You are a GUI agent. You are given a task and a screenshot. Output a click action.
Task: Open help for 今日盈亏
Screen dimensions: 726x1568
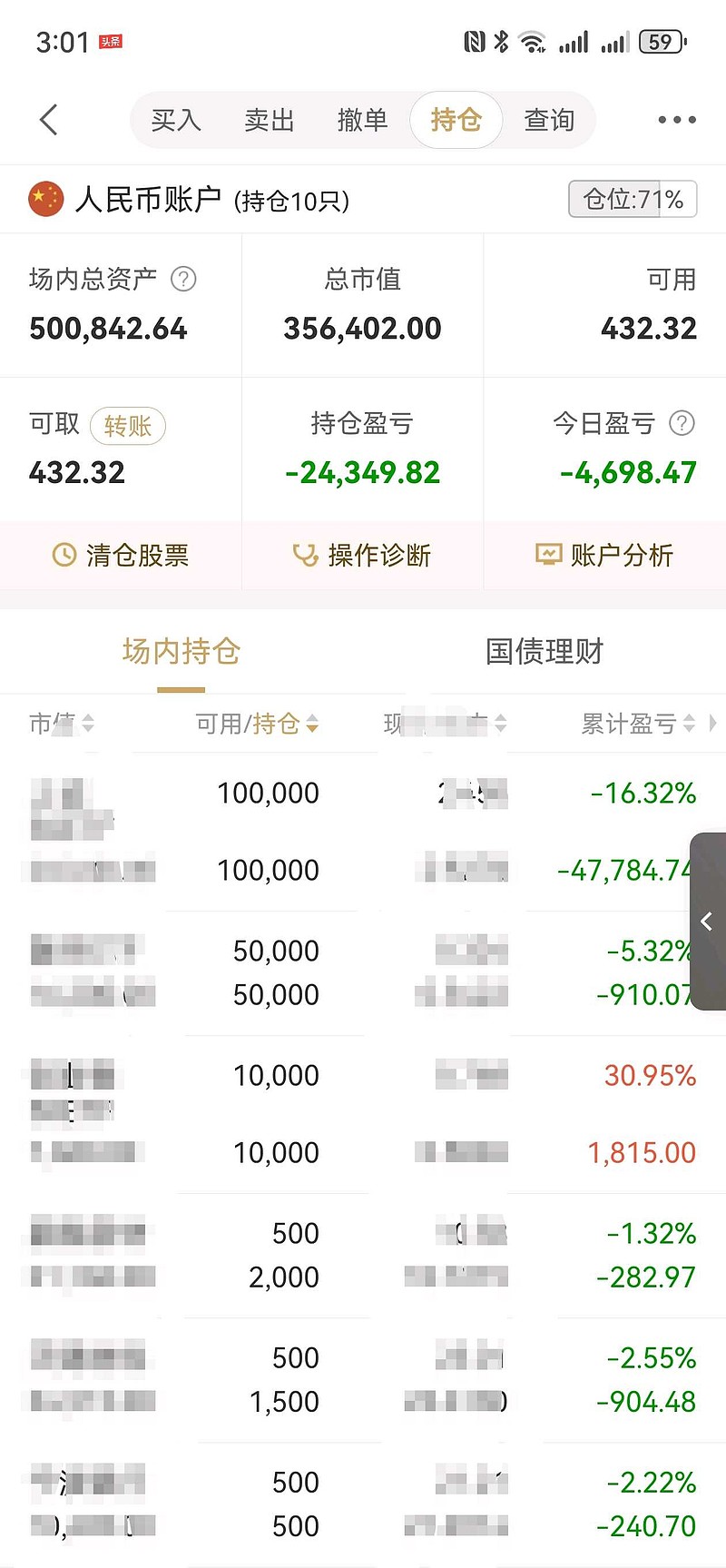682,423
